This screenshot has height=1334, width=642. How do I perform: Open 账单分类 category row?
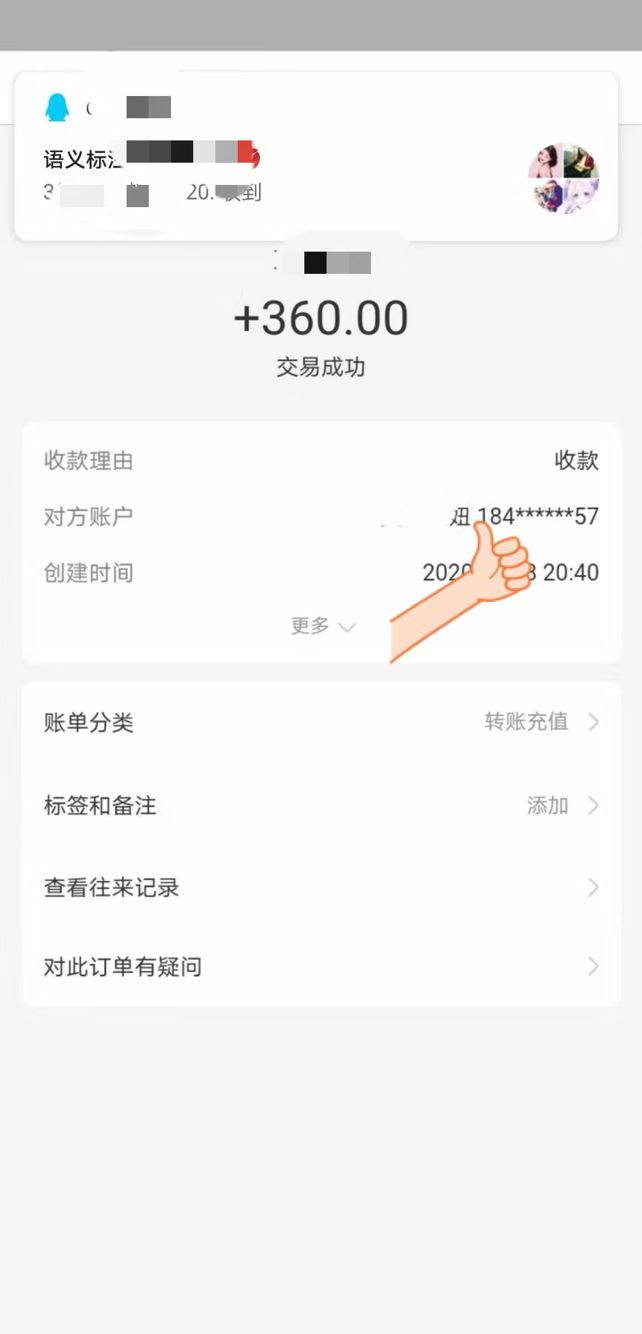(321, 722)
